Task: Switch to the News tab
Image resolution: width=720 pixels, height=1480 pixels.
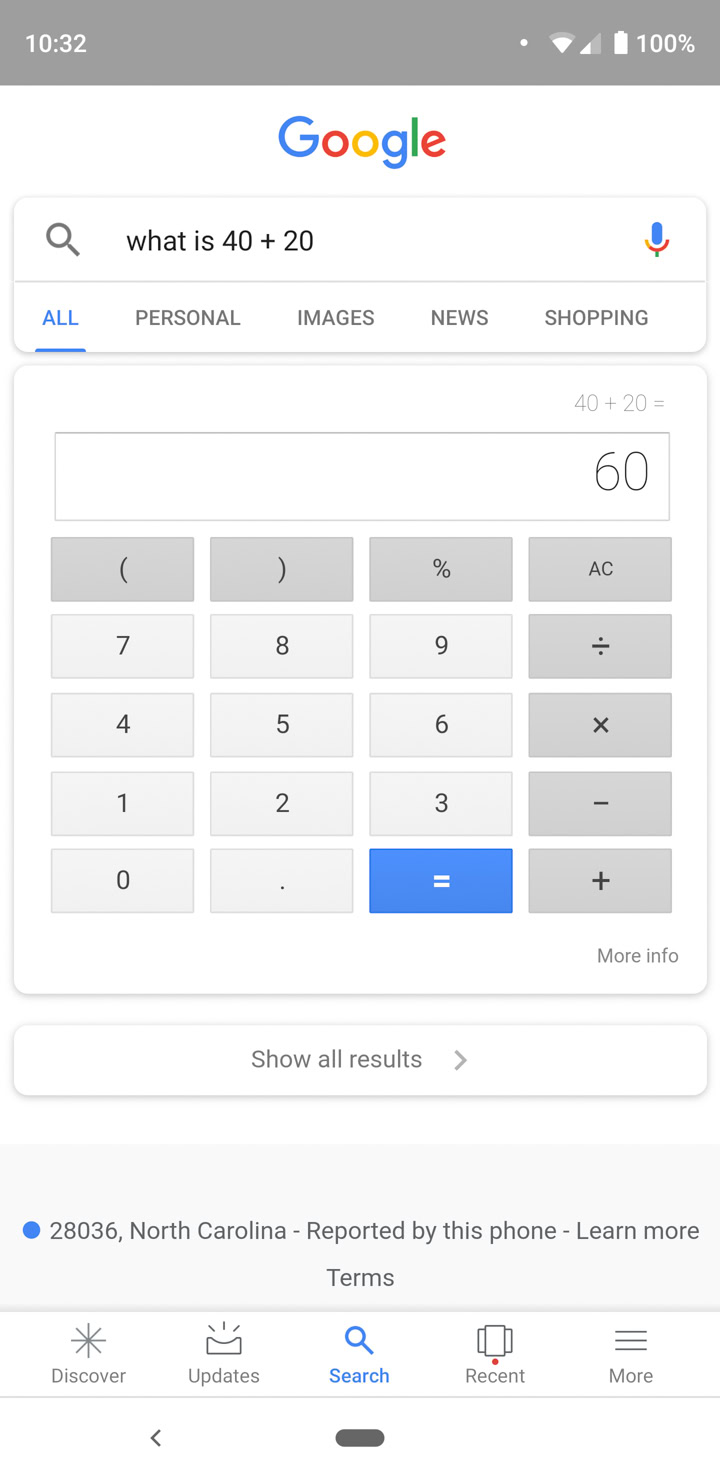Action: pos(459,318)
